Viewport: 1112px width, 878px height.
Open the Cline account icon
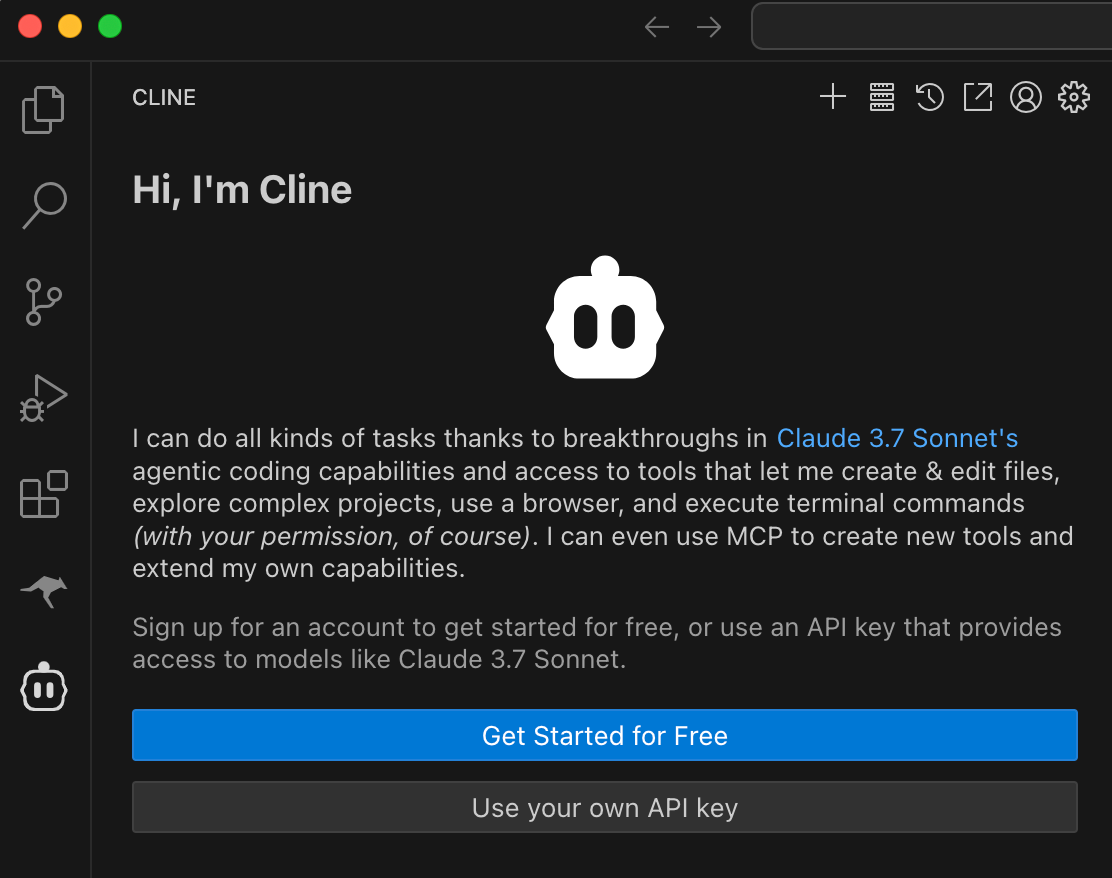tap(1025, 97)
